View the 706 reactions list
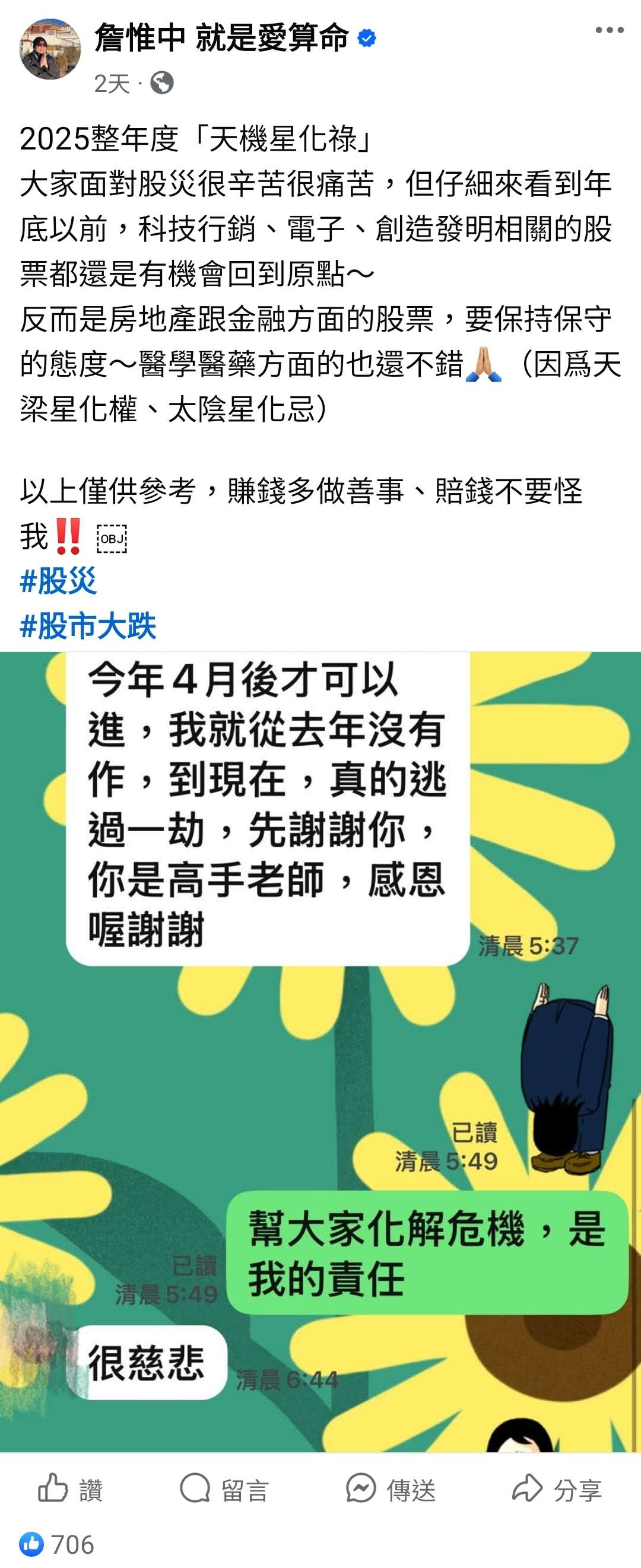641x1568 pixels. pos(56,1544)
